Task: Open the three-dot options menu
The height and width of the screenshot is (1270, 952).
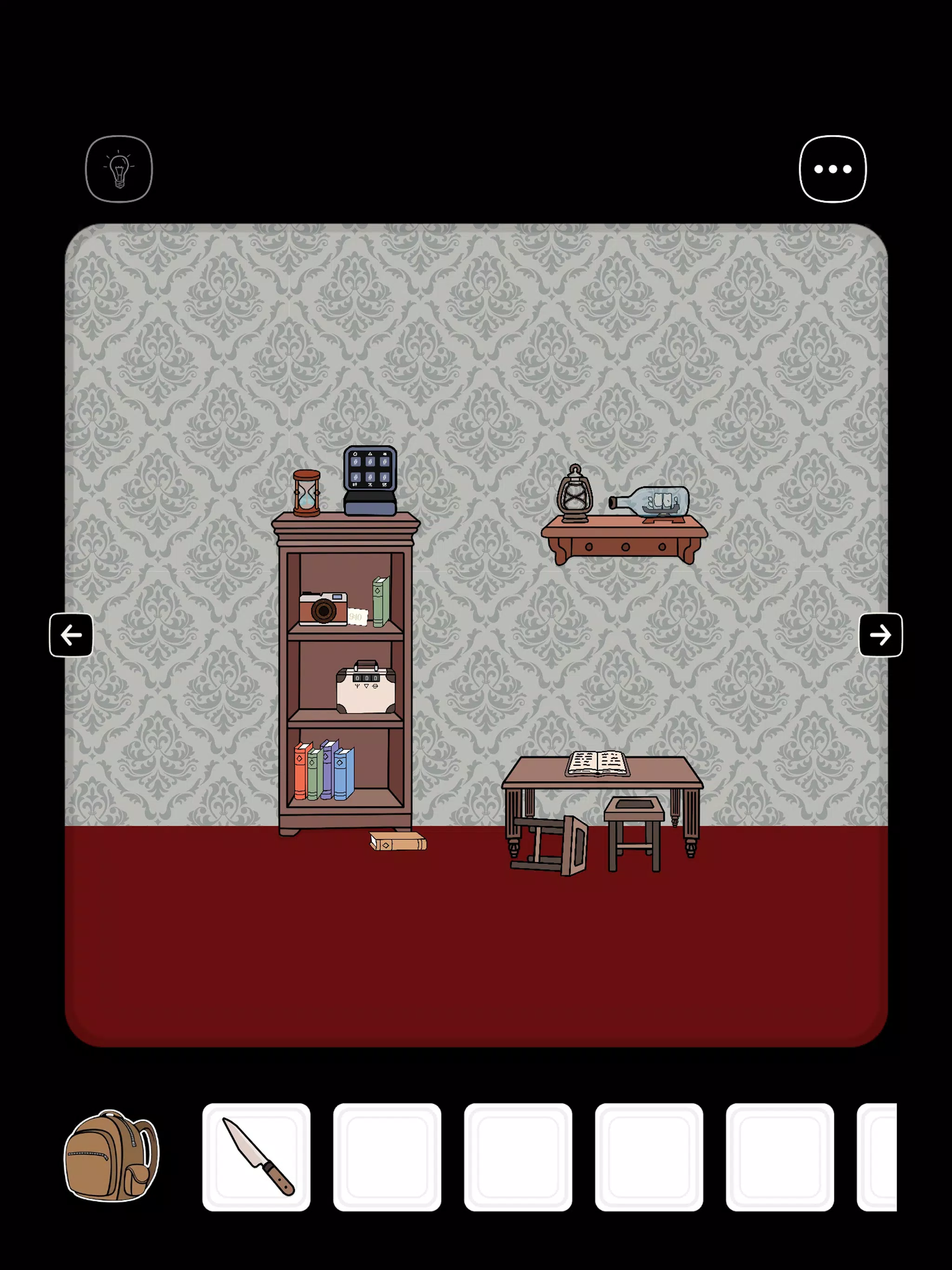Action: pos(832,169)
